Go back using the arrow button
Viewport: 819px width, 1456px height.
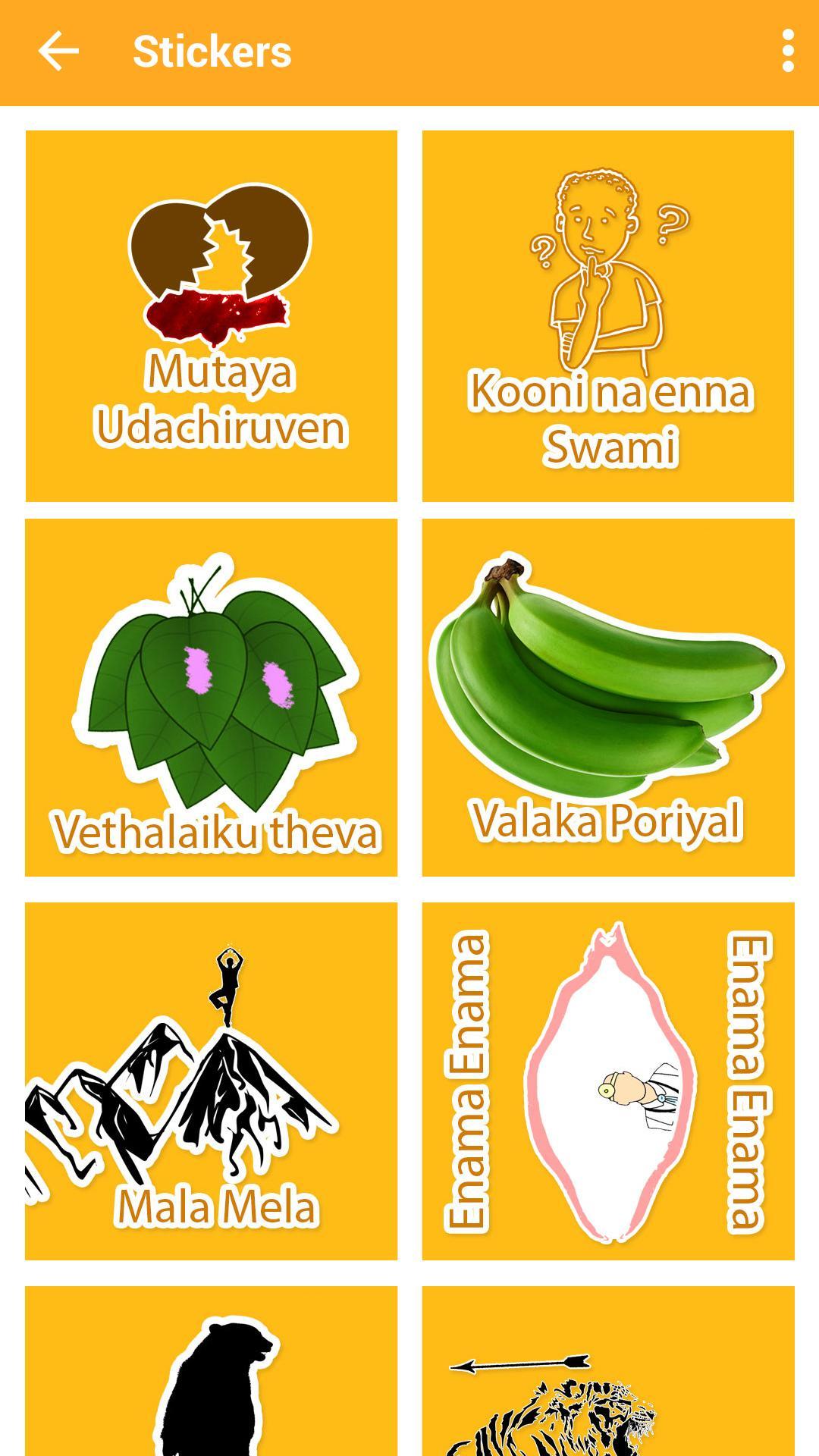pyautogui.click(x=57, y=52)
